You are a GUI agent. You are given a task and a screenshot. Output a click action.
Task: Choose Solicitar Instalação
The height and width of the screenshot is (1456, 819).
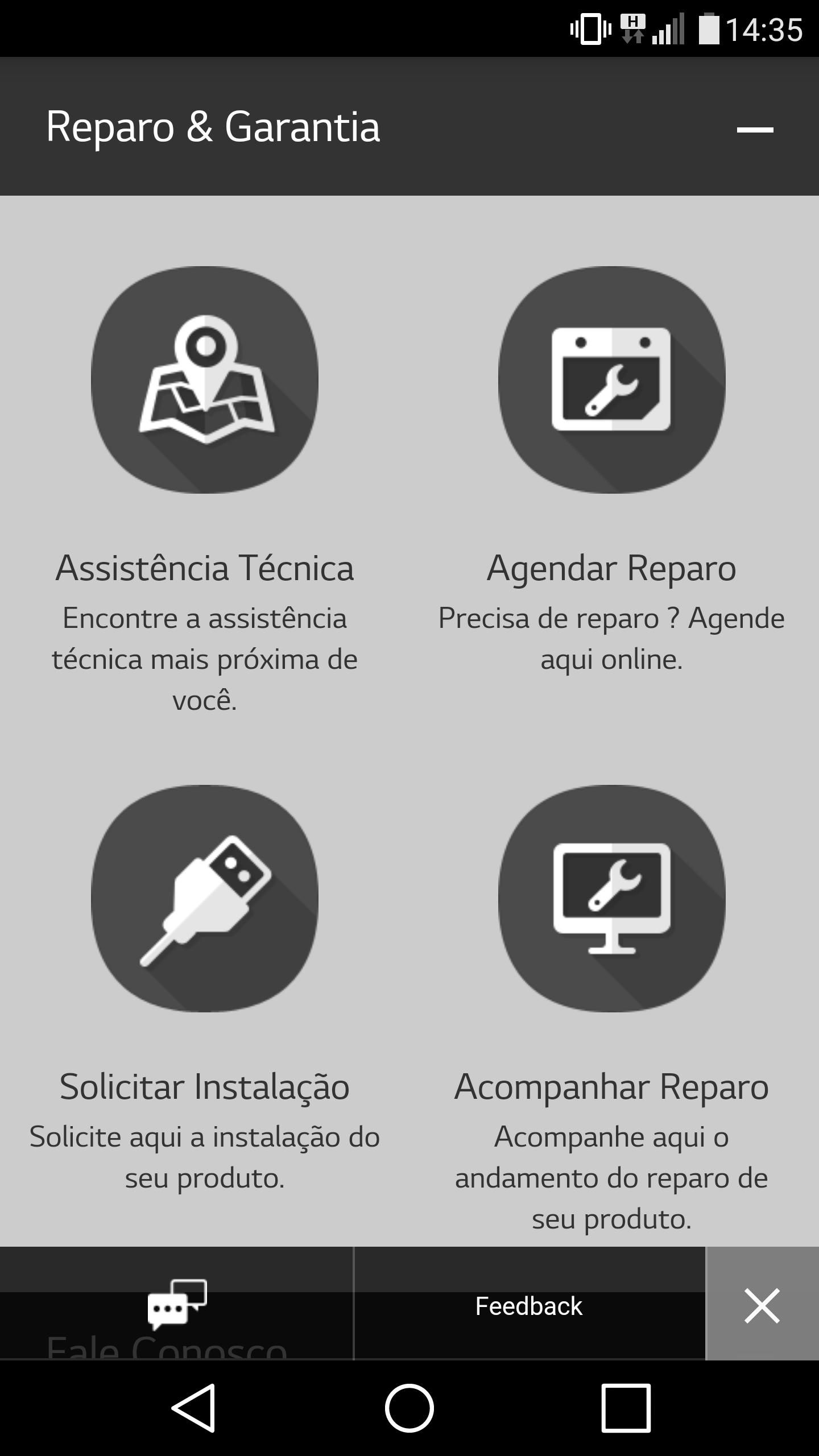coord(205,899)
